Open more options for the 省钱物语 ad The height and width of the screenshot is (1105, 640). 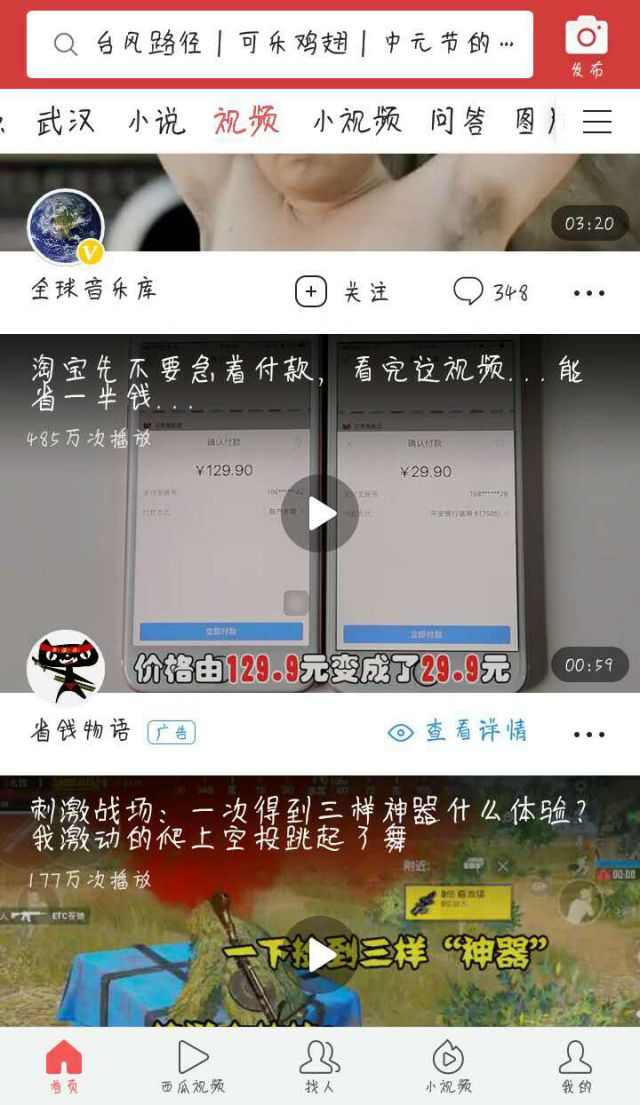(x=589, y=734)
